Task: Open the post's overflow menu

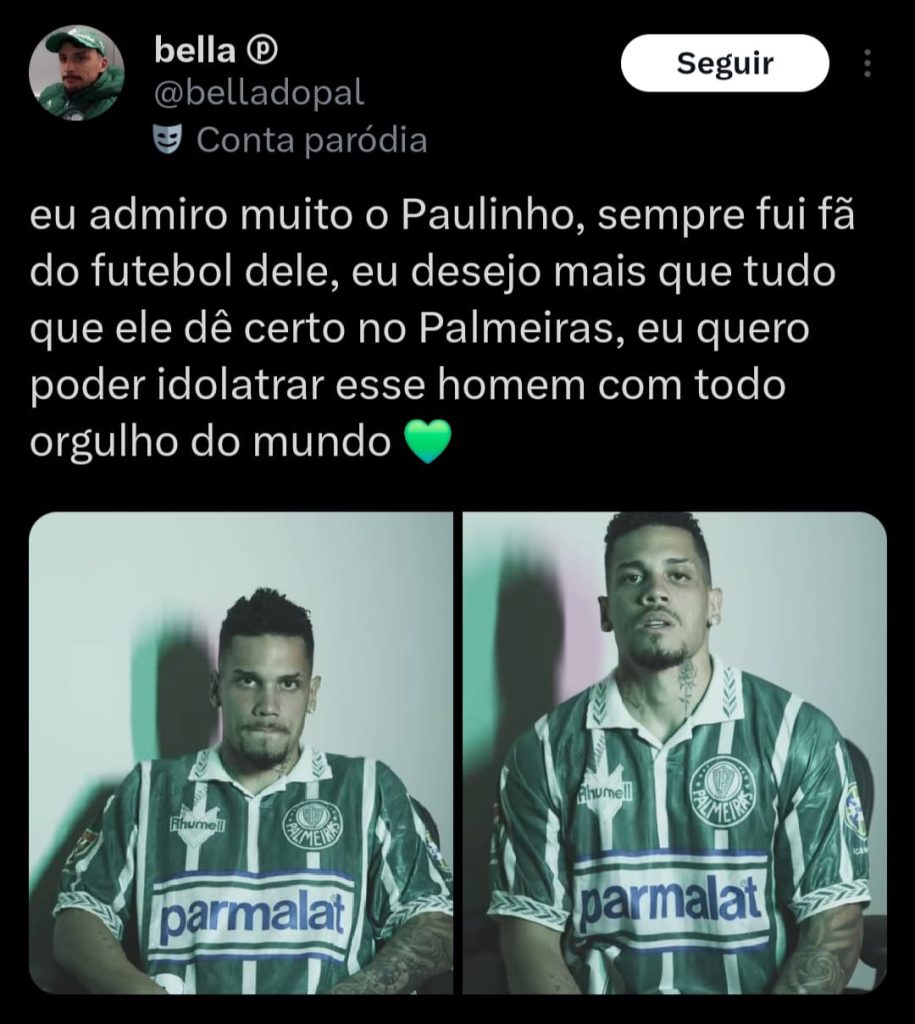Action: (866, 63)
